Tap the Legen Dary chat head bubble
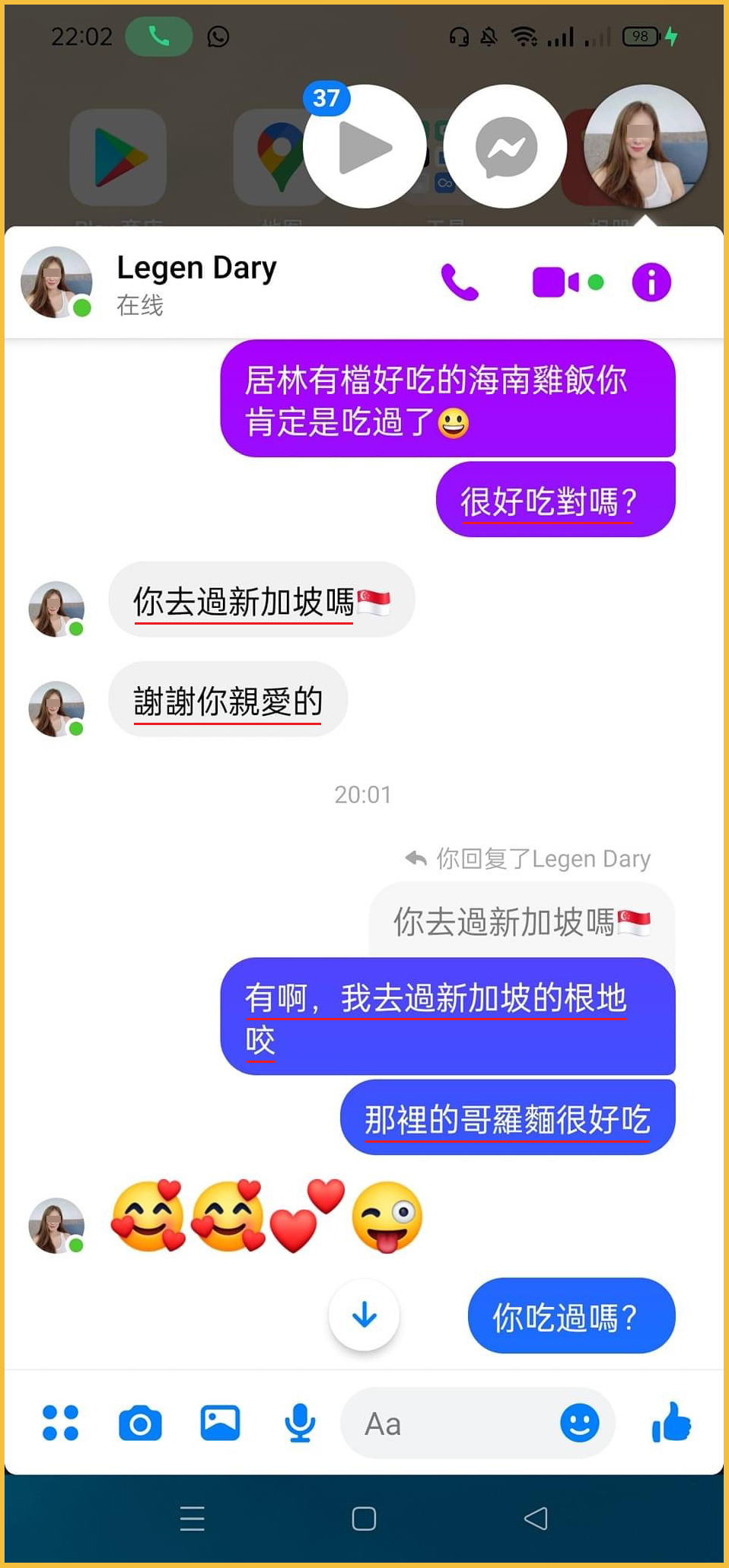The width and height of the screenshot is (729, 1568). coord(645,146)
